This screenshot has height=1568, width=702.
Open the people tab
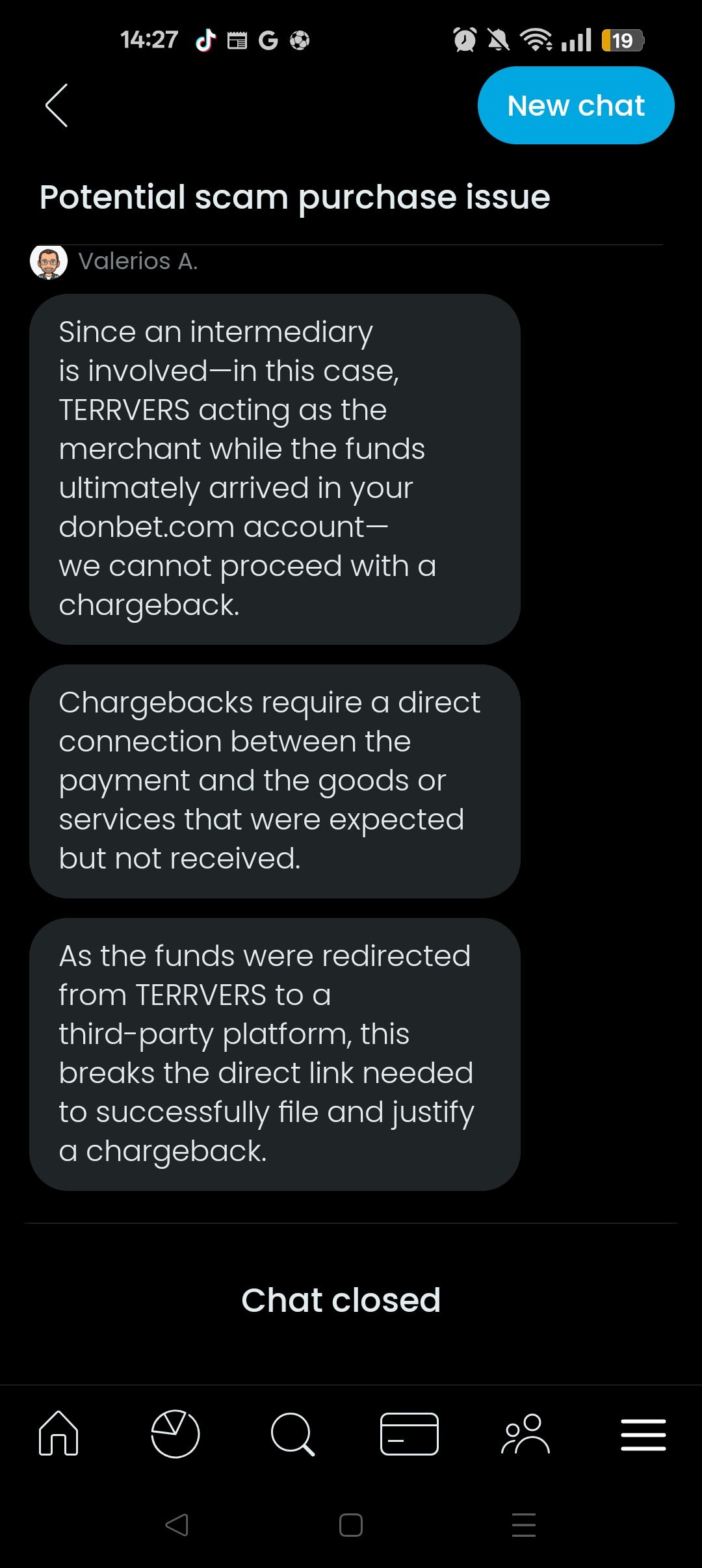(x=526, y=1433)
